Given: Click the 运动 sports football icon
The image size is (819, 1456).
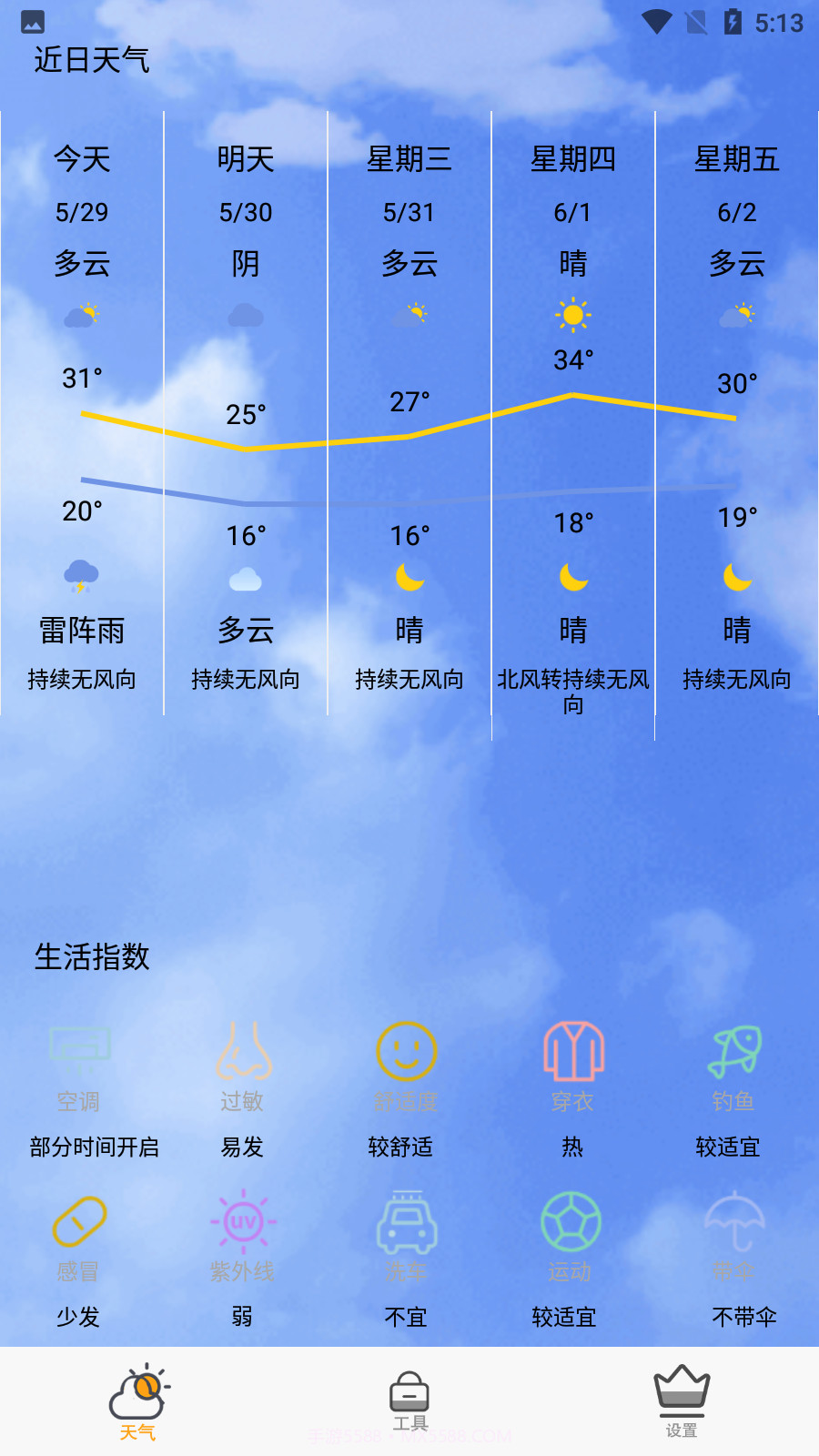Looking at the screenshot, I should (x=572, y=1224).
